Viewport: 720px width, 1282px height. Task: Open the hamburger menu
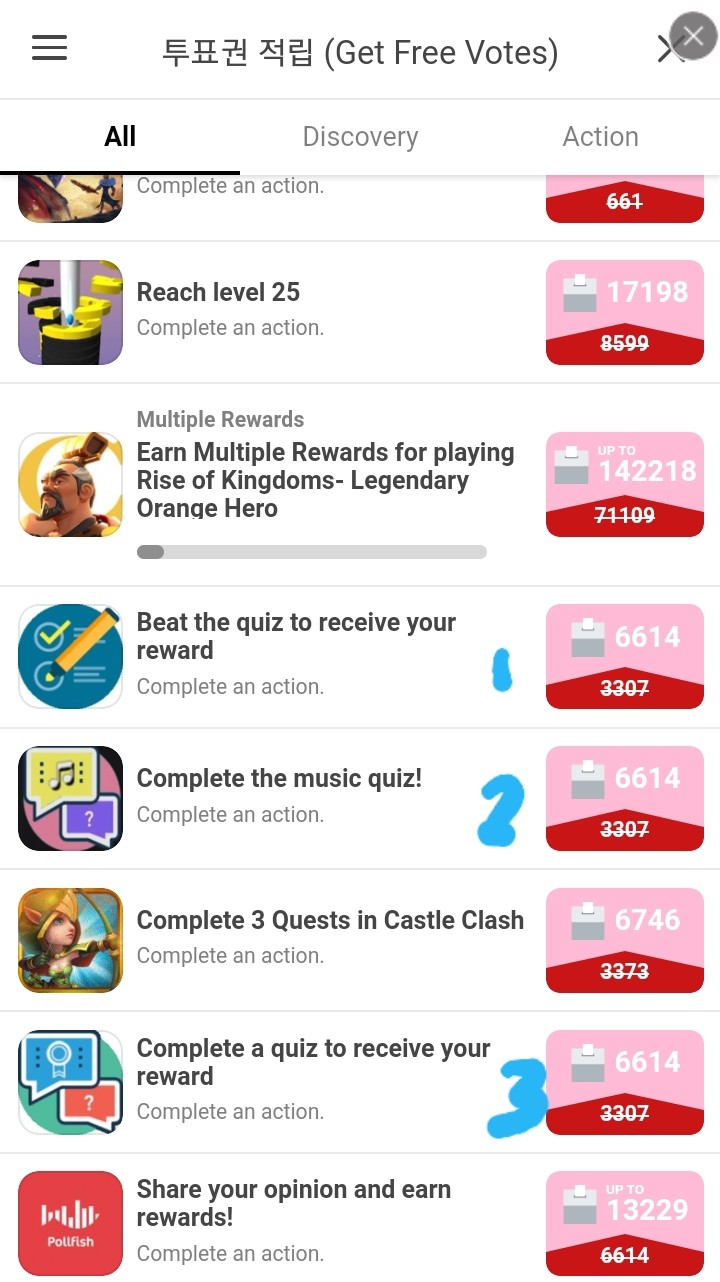point(49,48)
